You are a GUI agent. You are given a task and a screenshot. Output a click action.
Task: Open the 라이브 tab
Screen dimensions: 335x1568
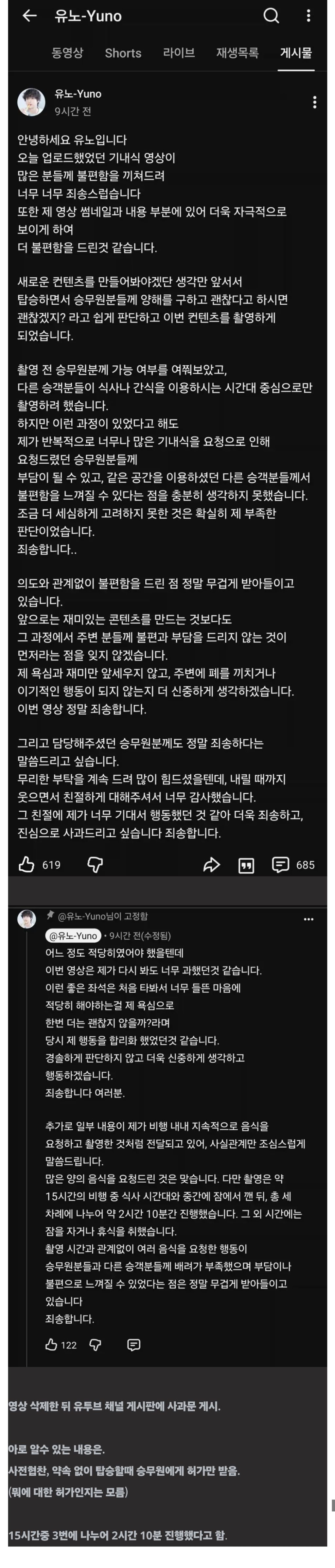click(179, 53)
